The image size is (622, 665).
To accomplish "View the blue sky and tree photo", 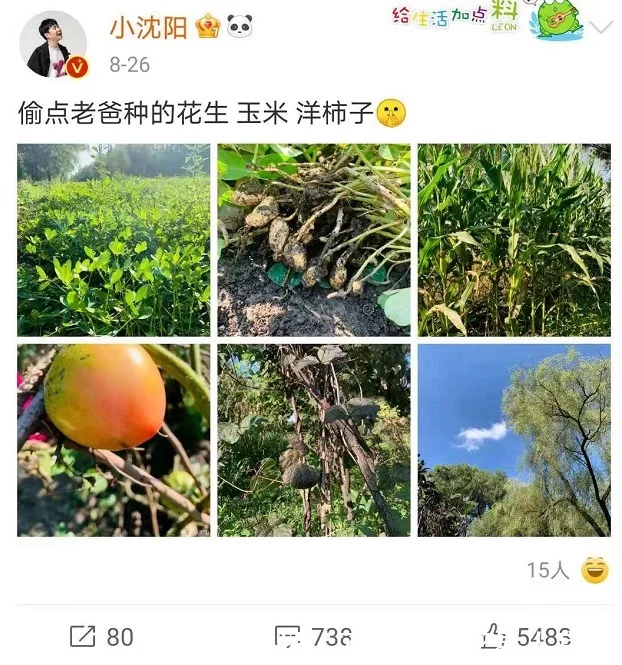I will tap(514, 440).
